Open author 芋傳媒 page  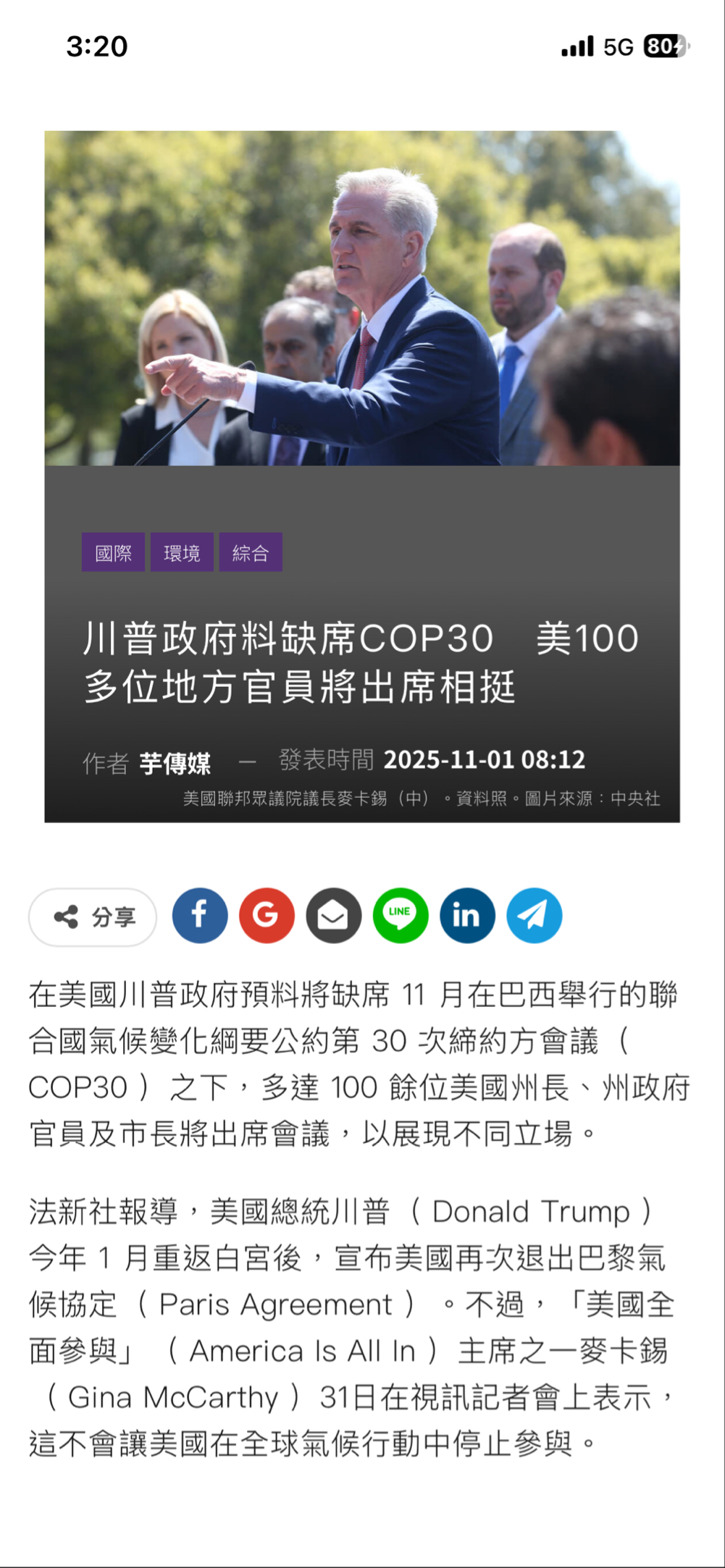(x=175, y=763)
